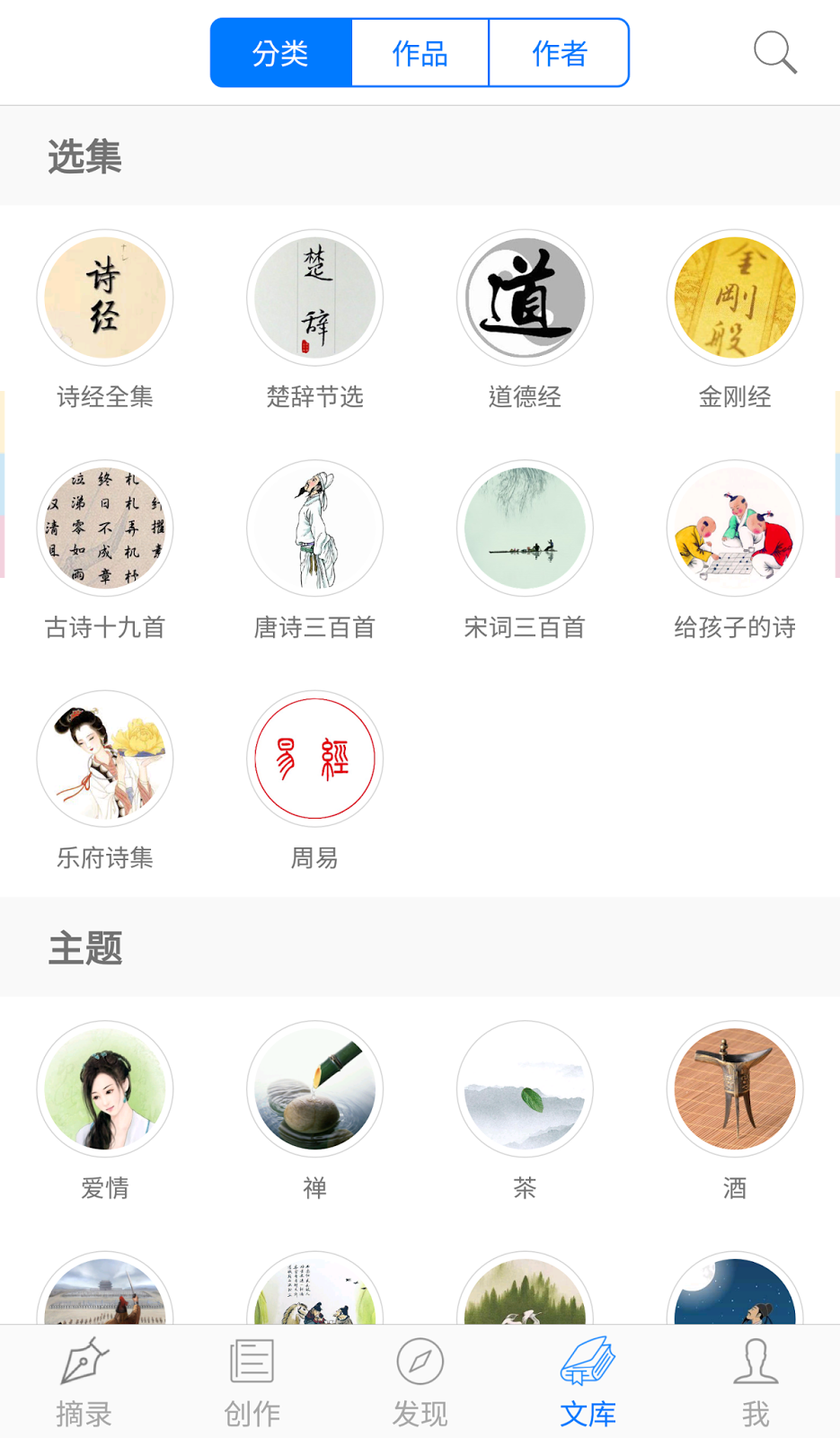Open the 诗经全集 collection

click(105, 298)
